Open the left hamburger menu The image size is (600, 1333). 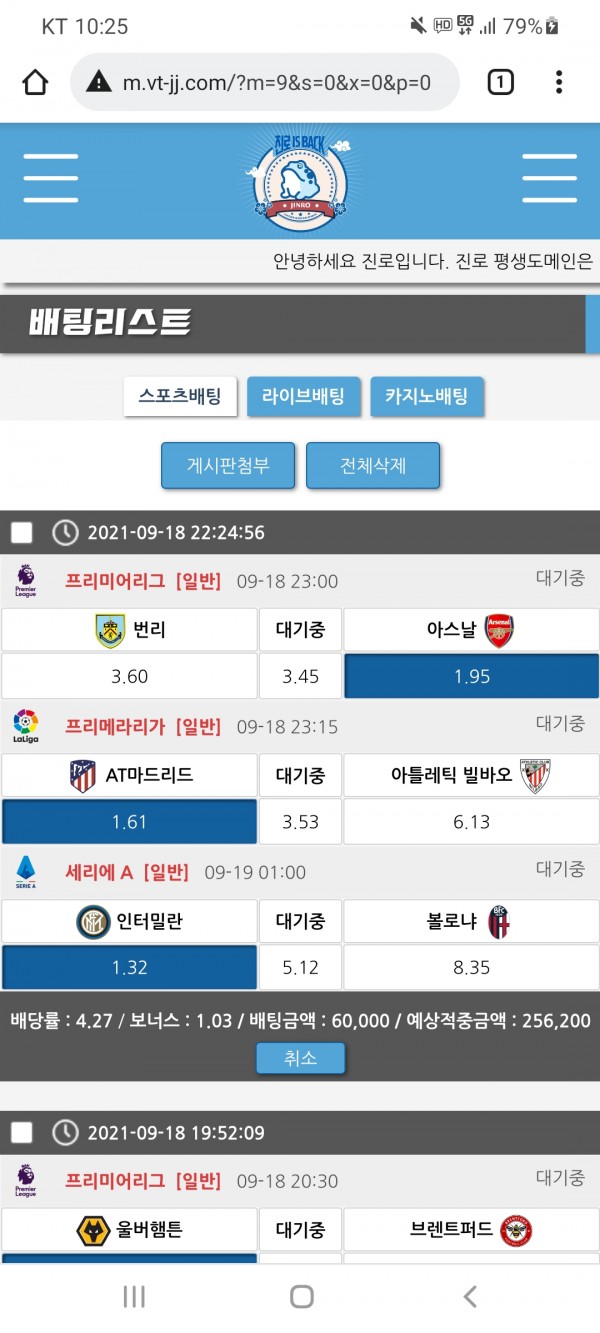51,179
